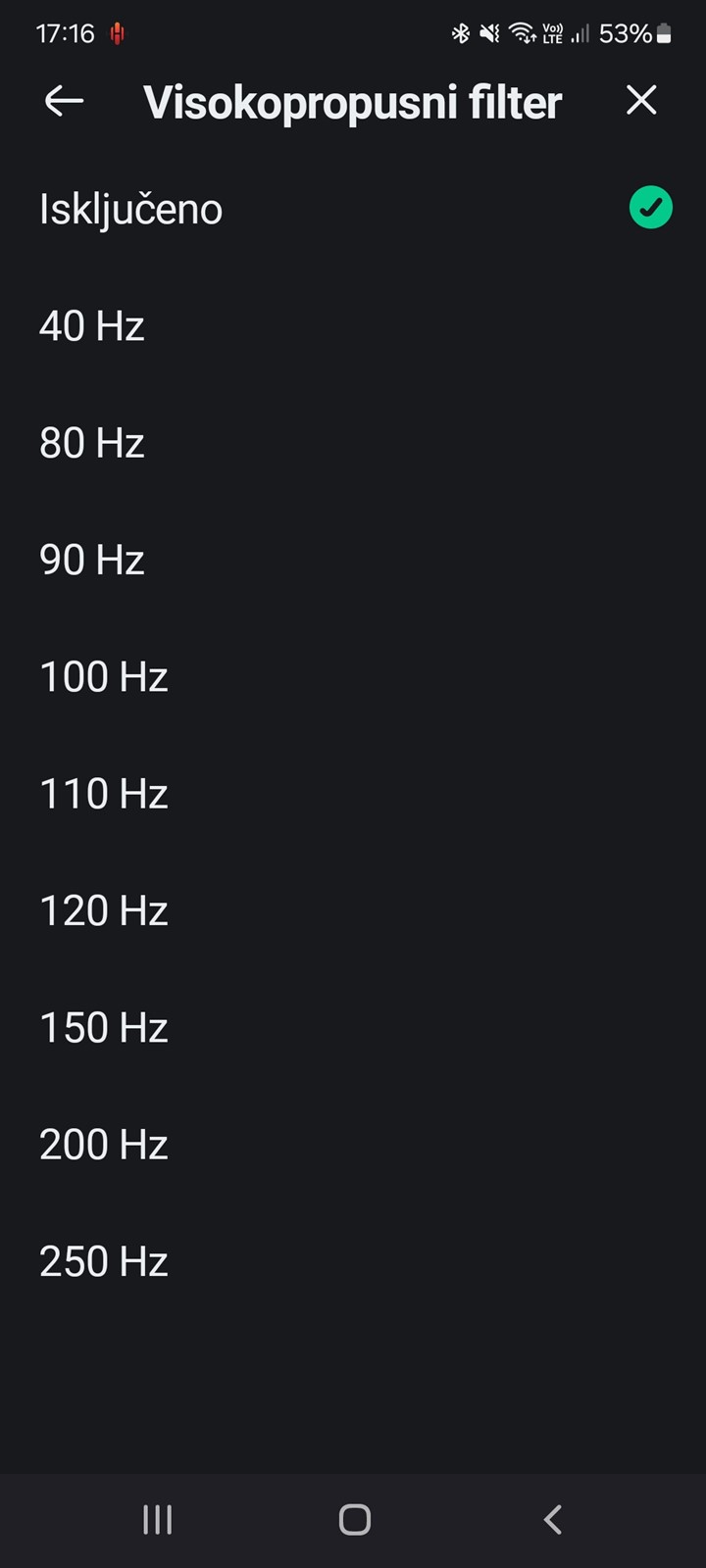Close the Visokopropusni filter screen
The height and width of the screenshot is (1568, 706).
point(641,100)
